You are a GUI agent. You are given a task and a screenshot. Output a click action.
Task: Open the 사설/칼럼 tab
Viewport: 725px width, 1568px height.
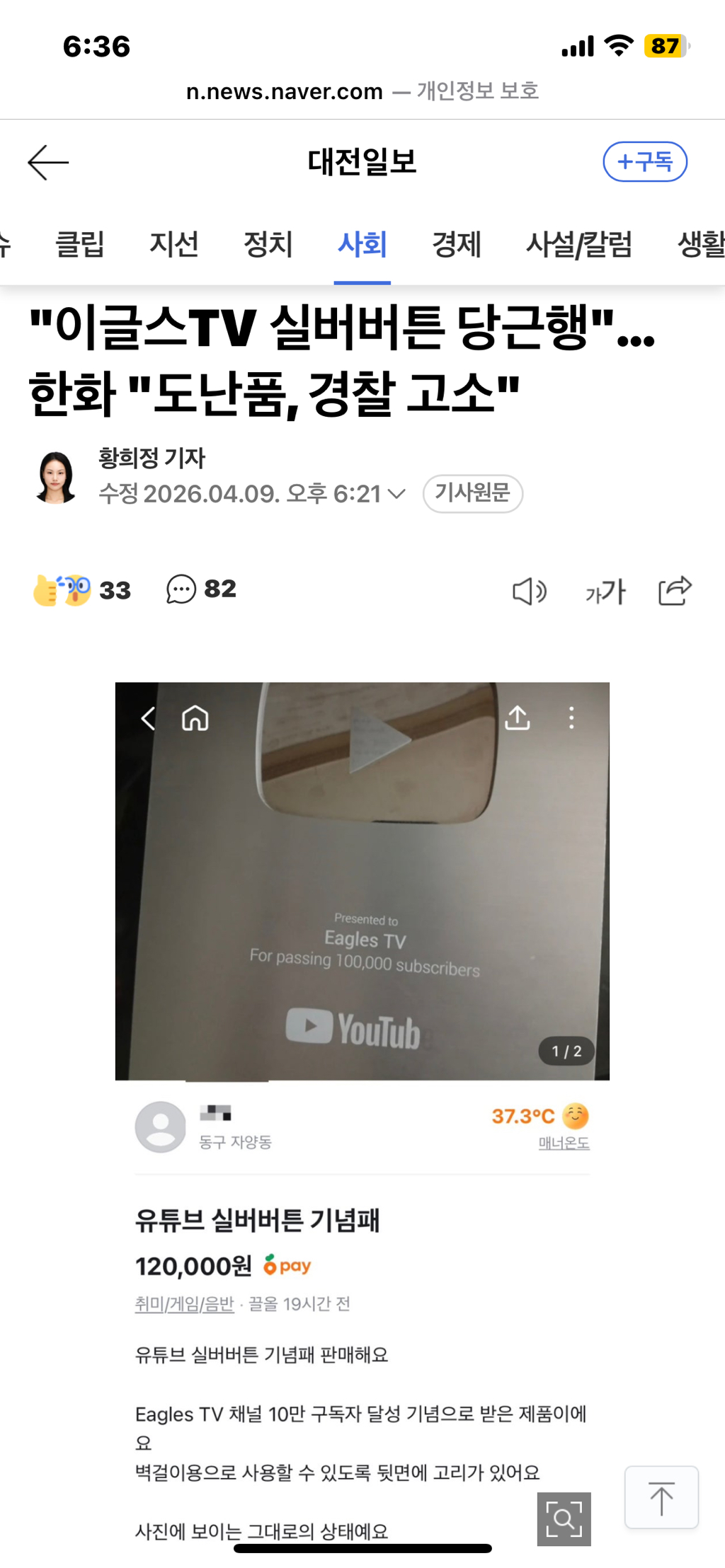(x=578, y=245)
